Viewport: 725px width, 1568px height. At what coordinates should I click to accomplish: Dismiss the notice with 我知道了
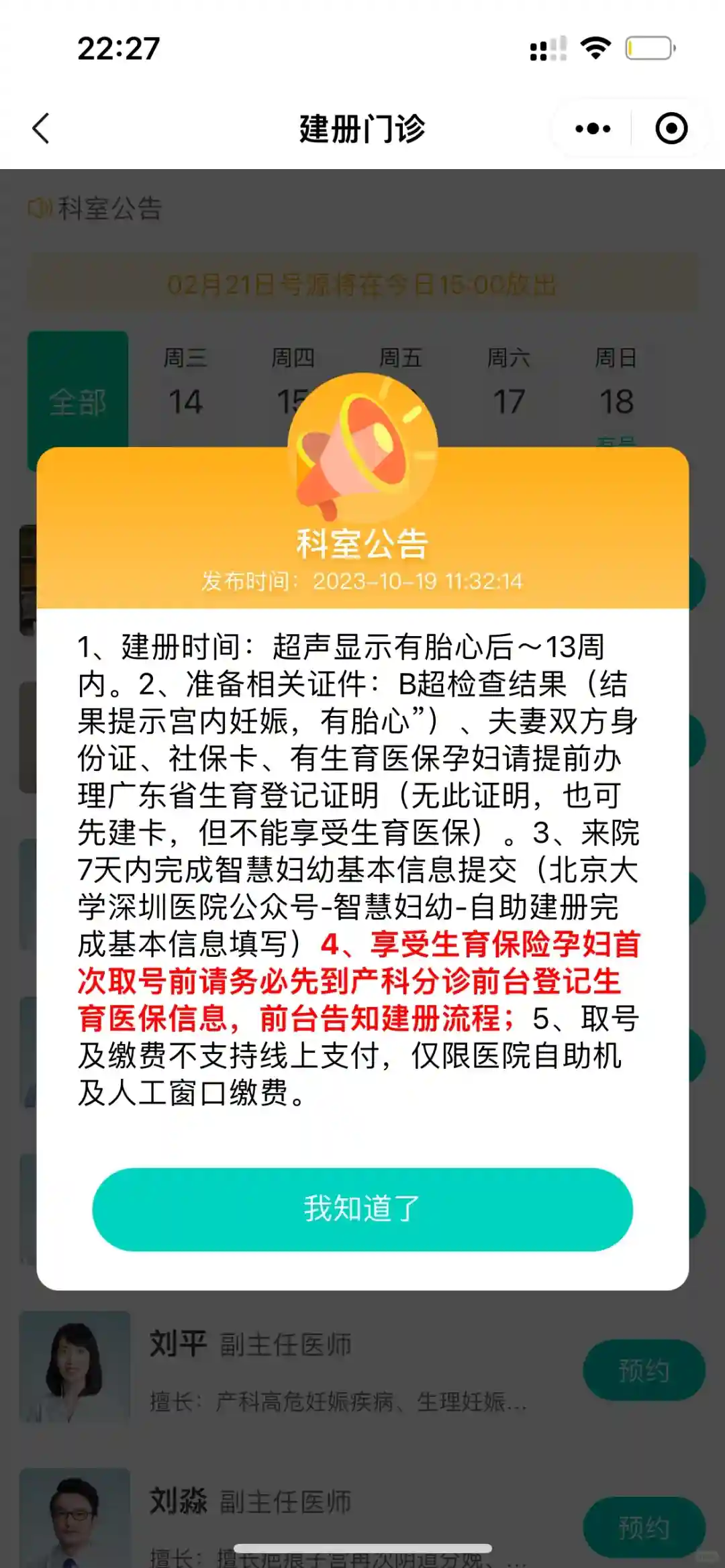click(x=362, y=1209)
